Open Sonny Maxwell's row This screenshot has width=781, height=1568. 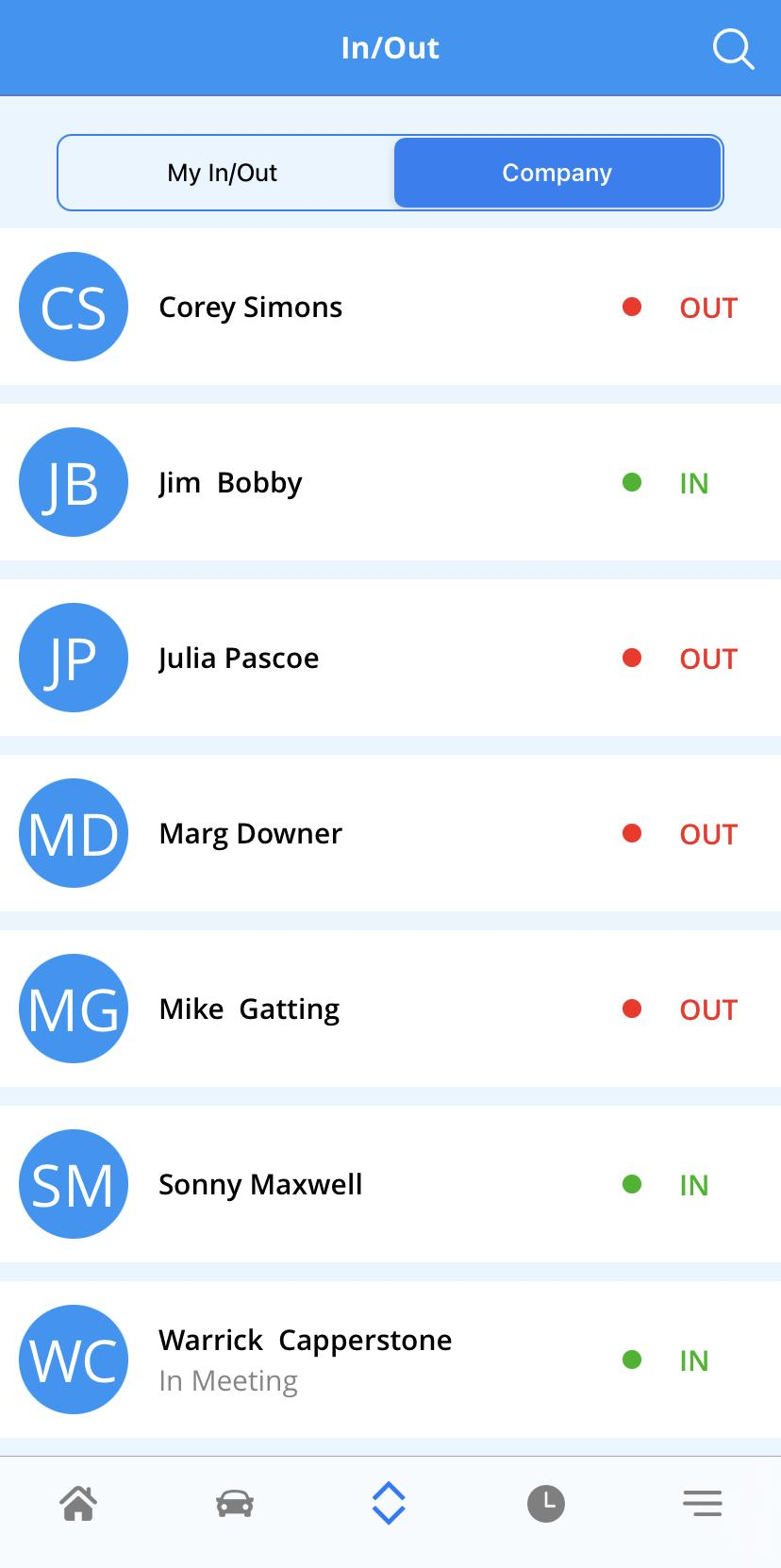[x=390, y=1184]
